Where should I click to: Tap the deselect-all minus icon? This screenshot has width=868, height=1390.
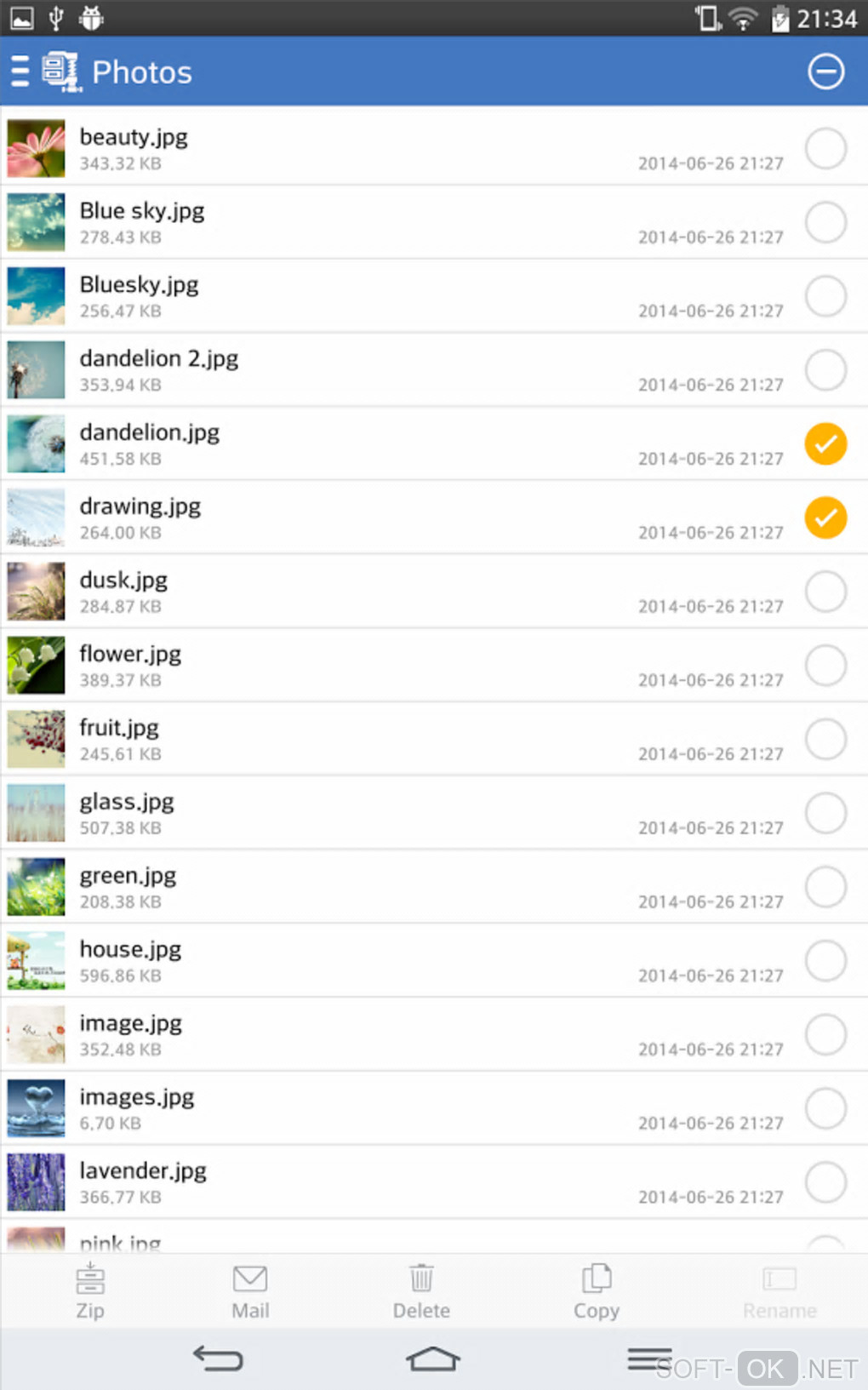point(825,72)
